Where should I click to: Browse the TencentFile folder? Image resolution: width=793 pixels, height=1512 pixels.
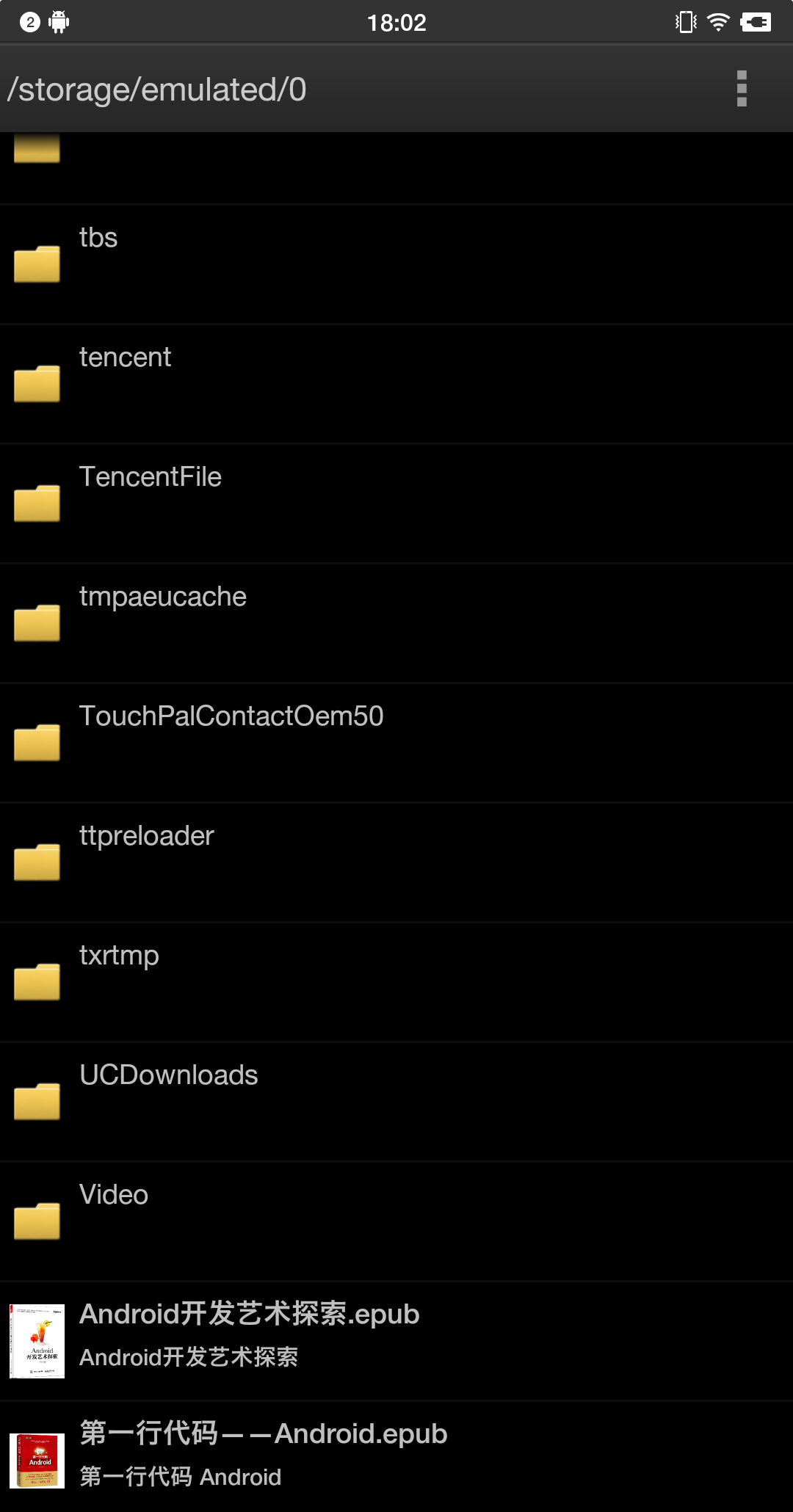396,504
